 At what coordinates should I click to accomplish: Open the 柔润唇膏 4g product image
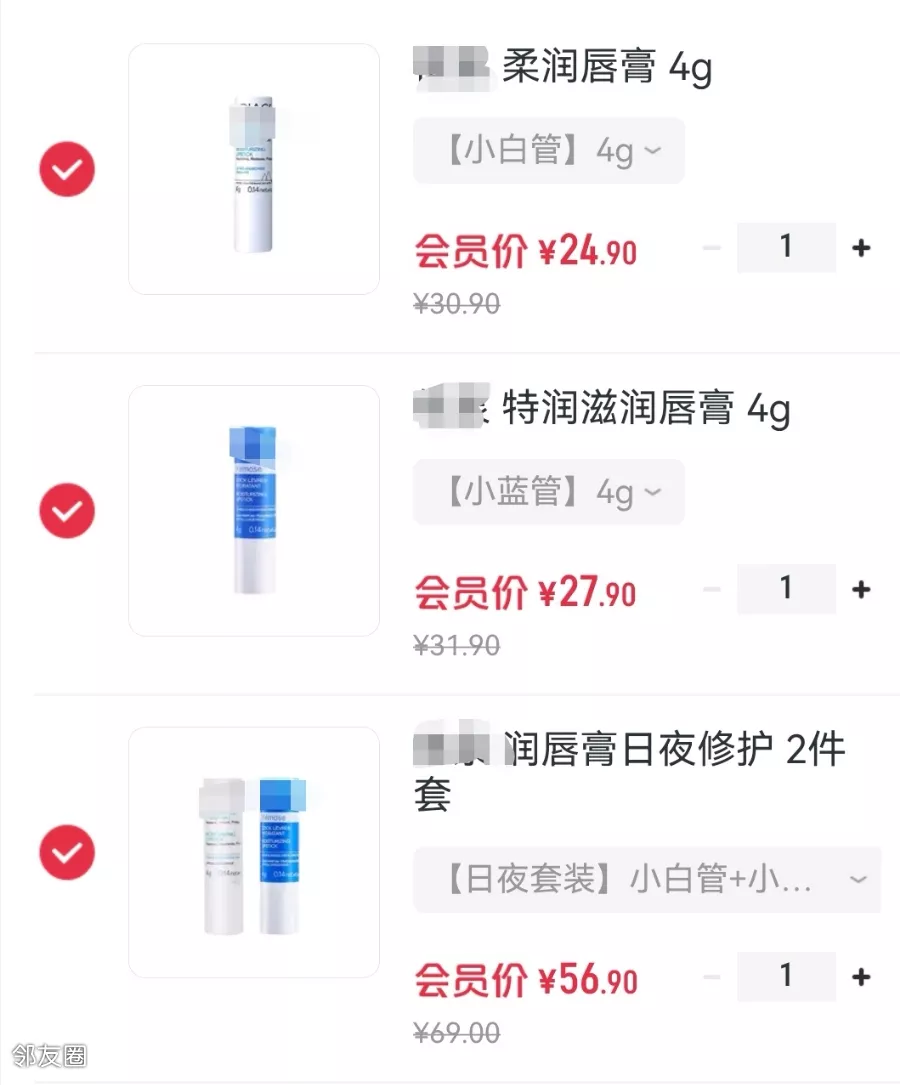point(254,169)
